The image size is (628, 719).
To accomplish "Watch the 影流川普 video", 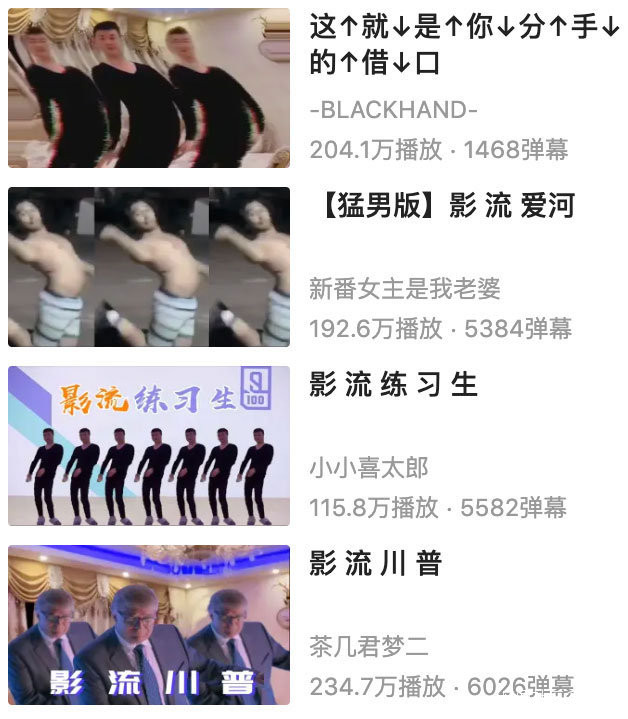I will [x=149, y=625].
